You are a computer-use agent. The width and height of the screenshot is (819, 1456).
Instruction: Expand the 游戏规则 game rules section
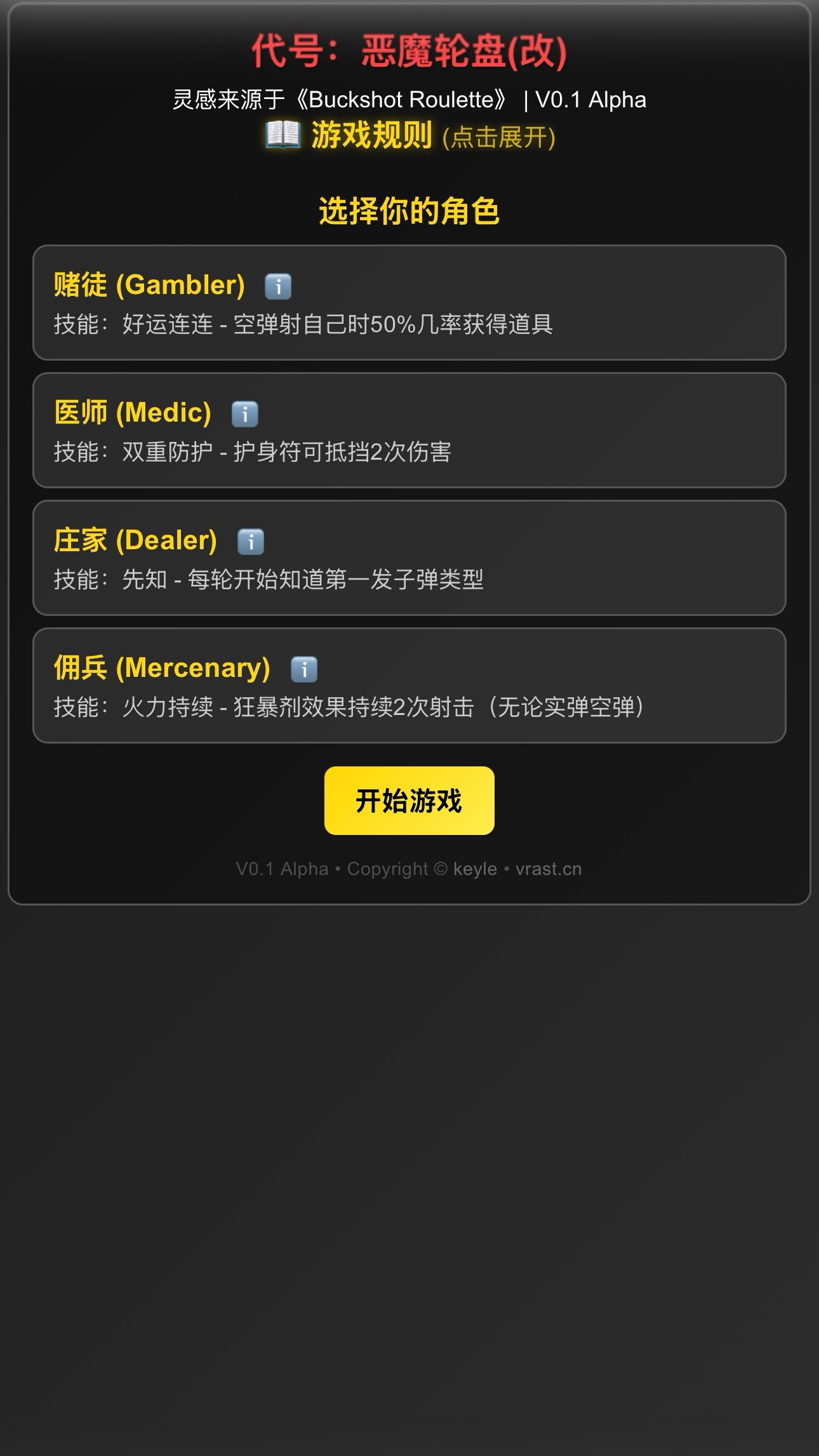coord(409,135)
